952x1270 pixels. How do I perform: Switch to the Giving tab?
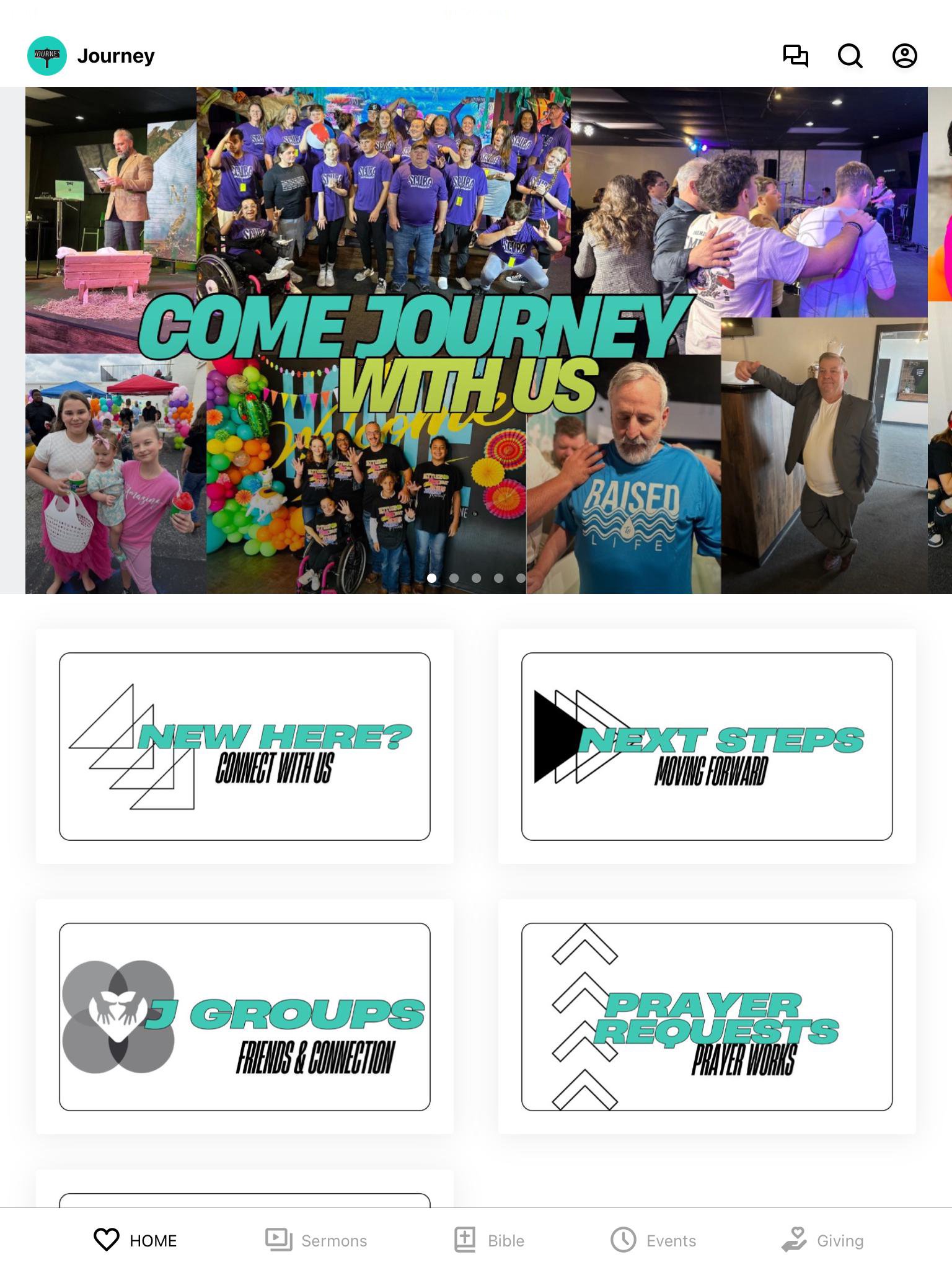(x=822, y=1240)
